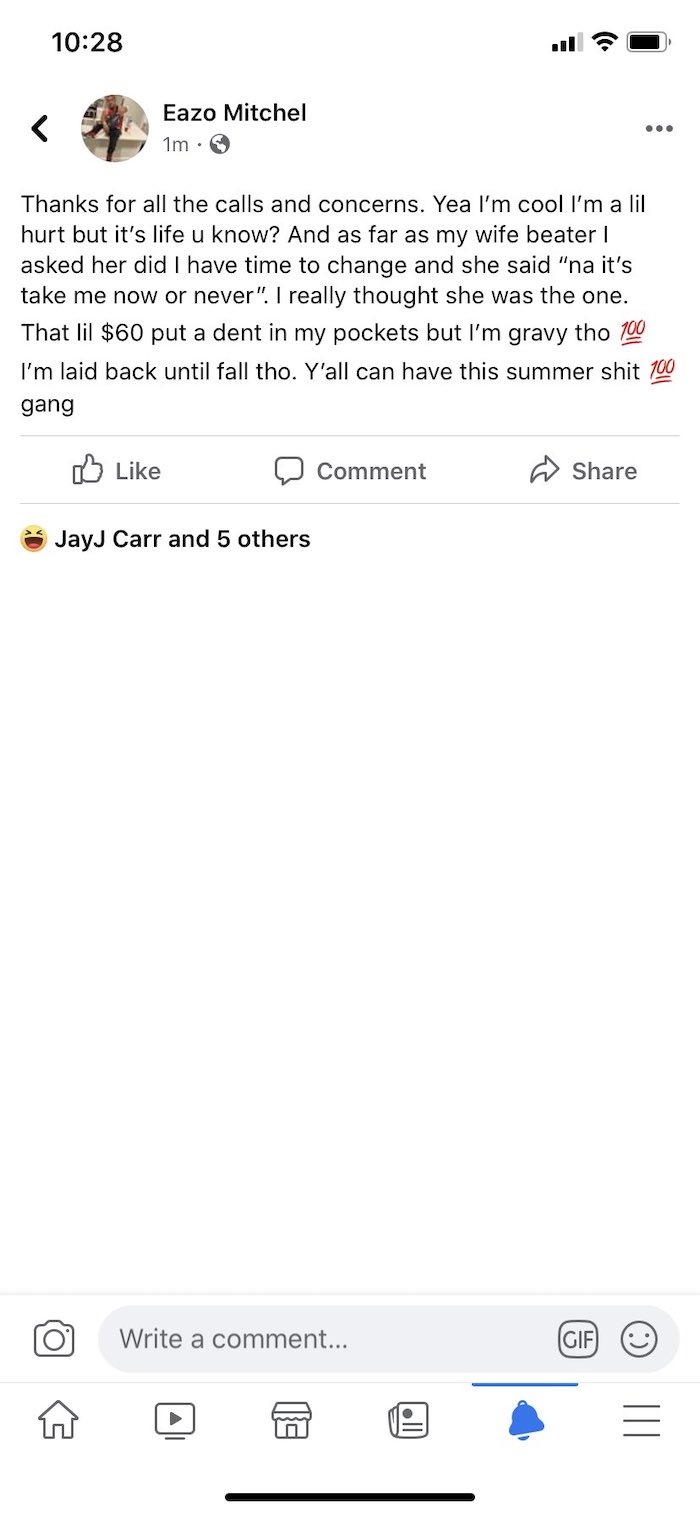Like Eazo Mitchel's post
The width and height of the screenshot is (700, 1515).
pyautogui.click(x=117, y=471)
